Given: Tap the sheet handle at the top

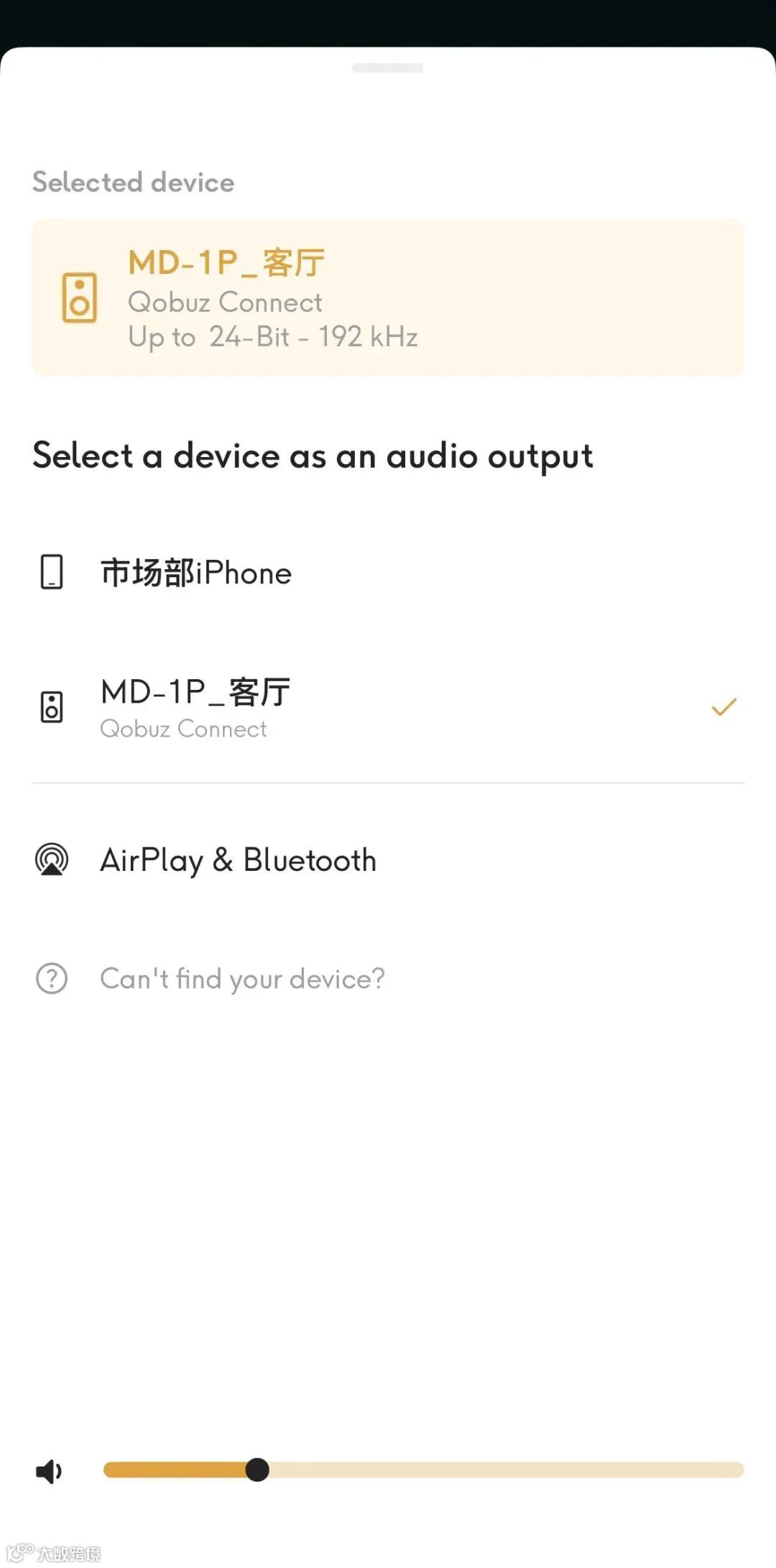Looking at the screenshot, I should pyautogui.click(x=388, y=68).
